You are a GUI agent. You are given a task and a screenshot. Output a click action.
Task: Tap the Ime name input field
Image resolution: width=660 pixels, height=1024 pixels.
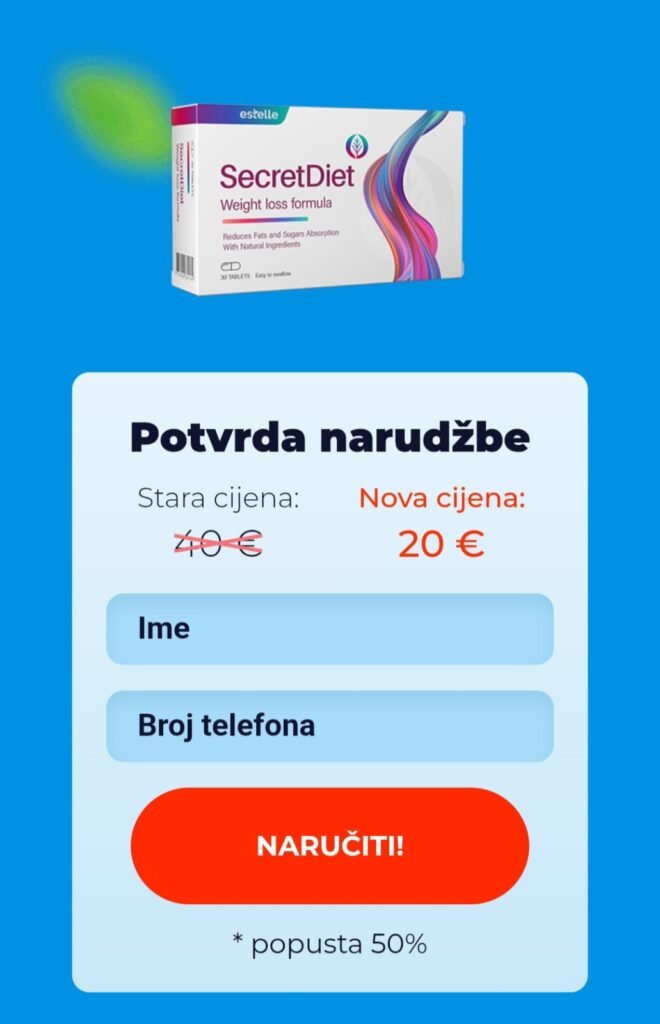click(x=329, y=629)
